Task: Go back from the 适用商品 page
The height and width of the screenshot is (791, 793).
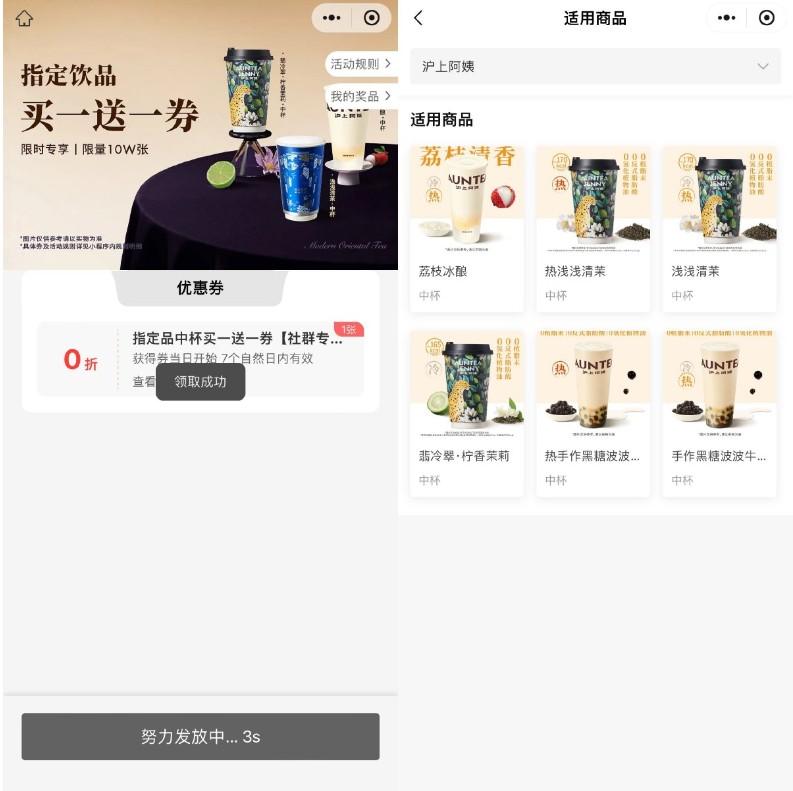Action: [418, 18]
